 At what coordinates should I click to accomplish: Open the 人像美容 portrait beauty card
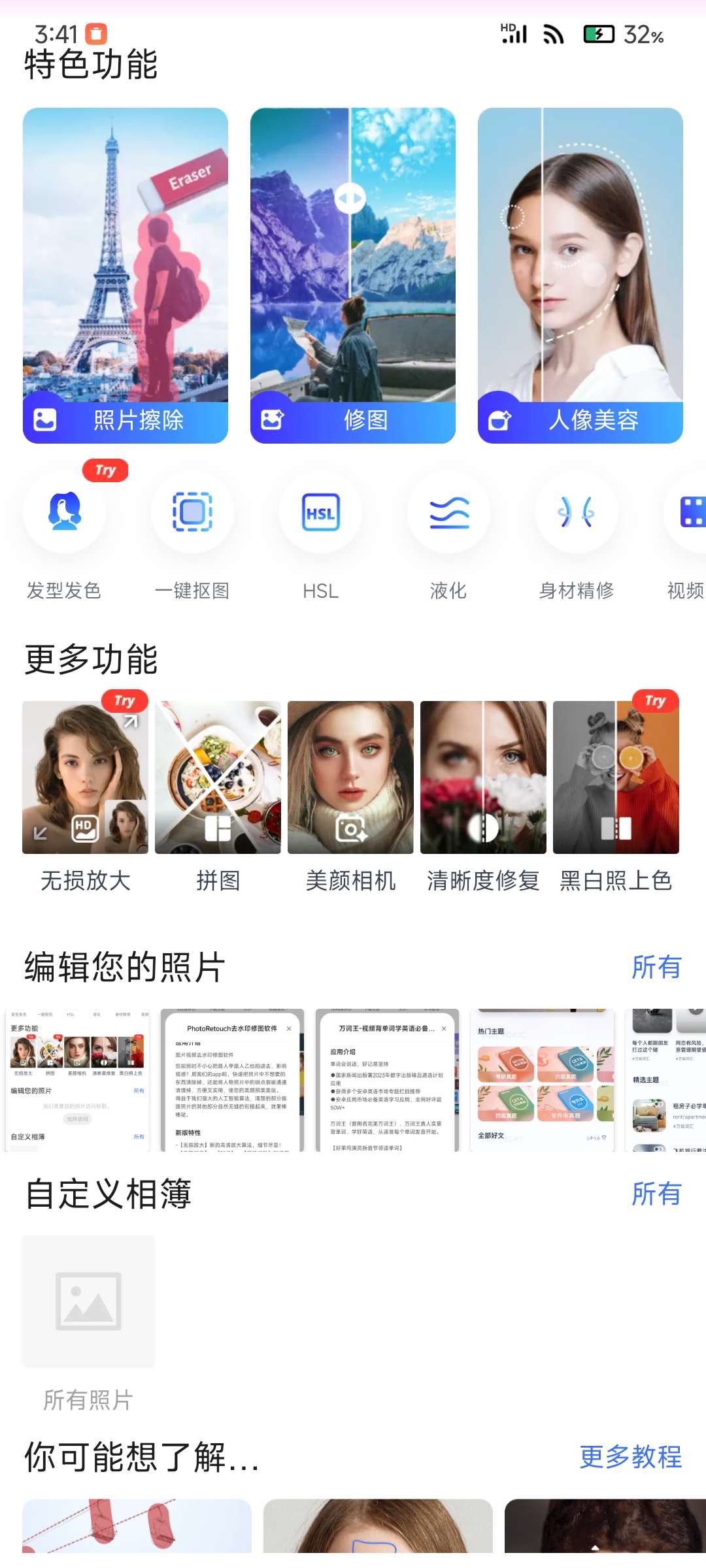click(x=580, y=276)
